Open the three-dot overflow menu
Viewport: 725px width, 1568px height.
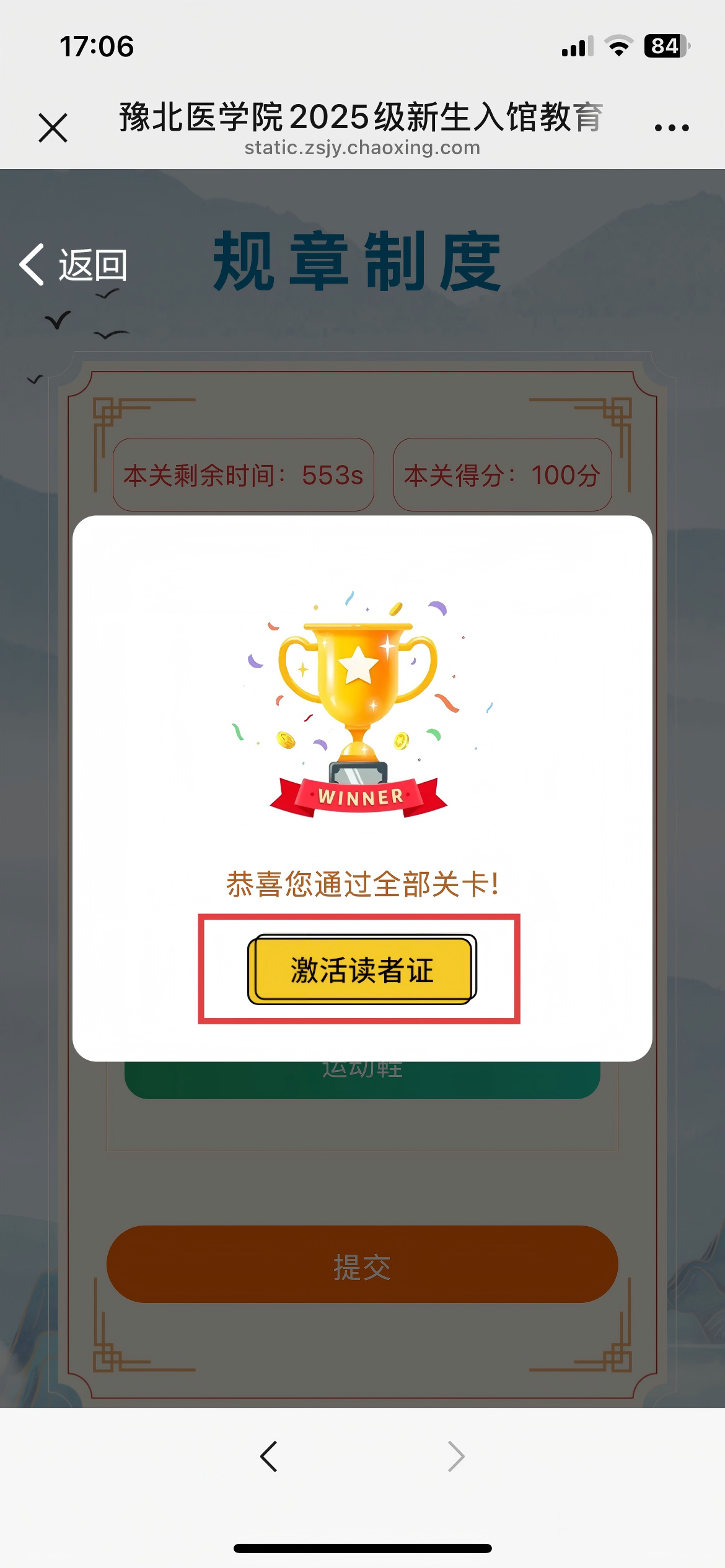(x=672, y=128)
